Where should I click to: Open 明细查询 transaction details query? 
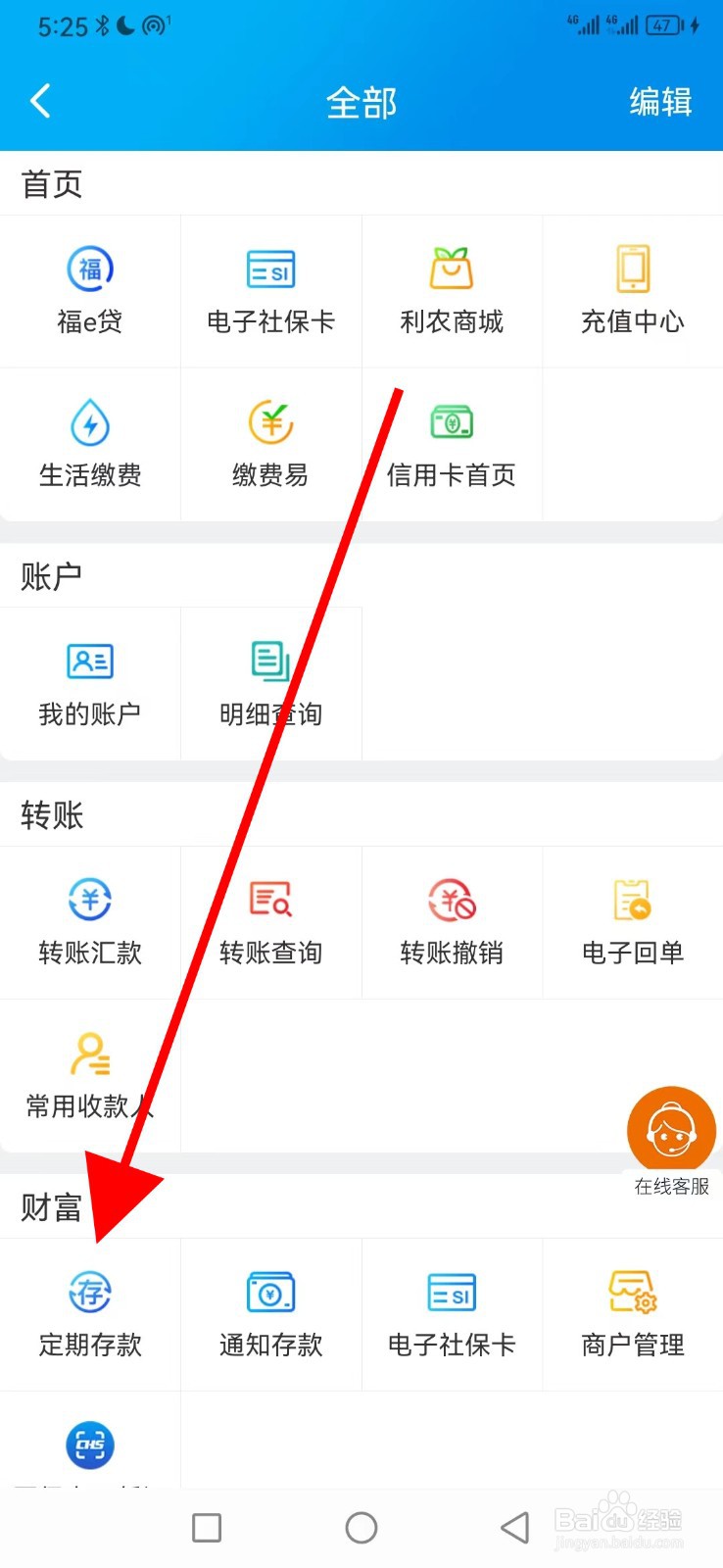point(271,683)
